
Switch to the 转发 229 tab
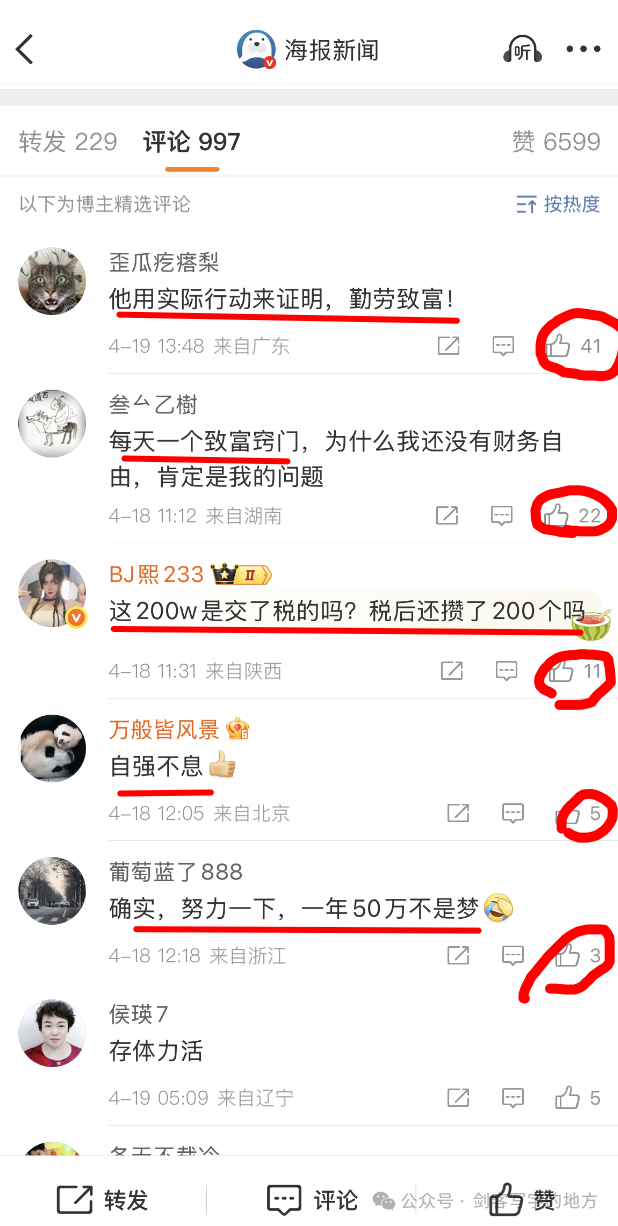click(68, 142)
